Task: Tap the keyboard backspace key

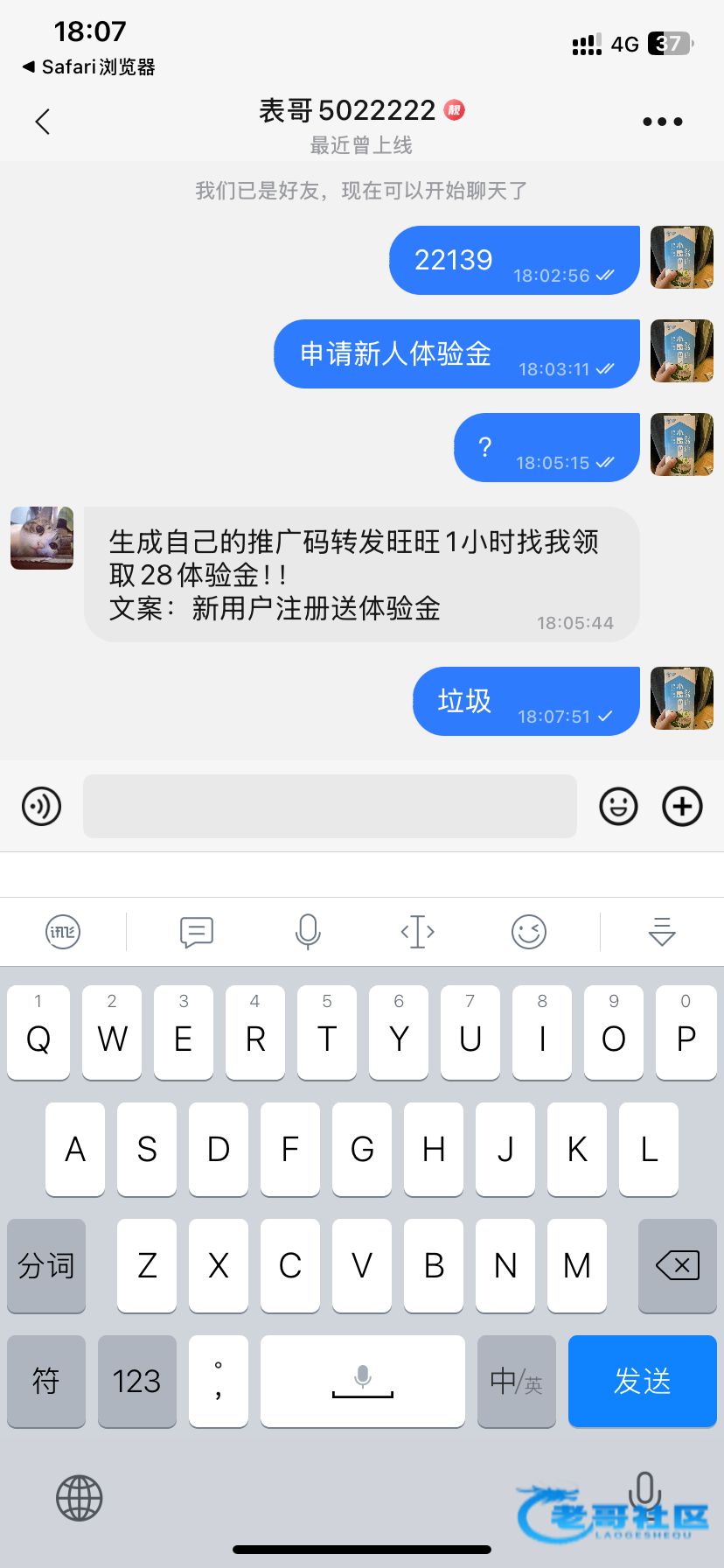Action: pyautogui.click(x=677, y=1265)
